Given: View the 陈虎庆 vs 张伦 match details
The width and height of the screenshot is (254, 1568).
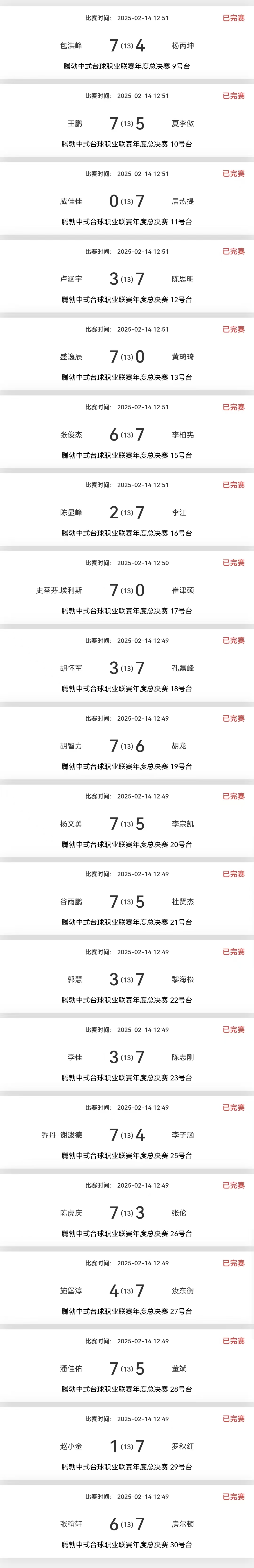Looking at the screenshot, I should pos(127,1213).
